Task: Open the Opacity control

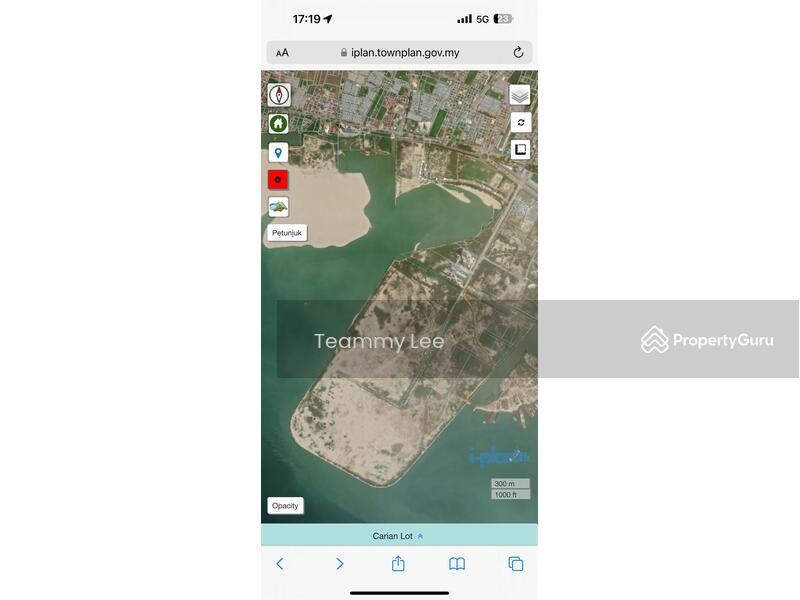Action: 285,506
